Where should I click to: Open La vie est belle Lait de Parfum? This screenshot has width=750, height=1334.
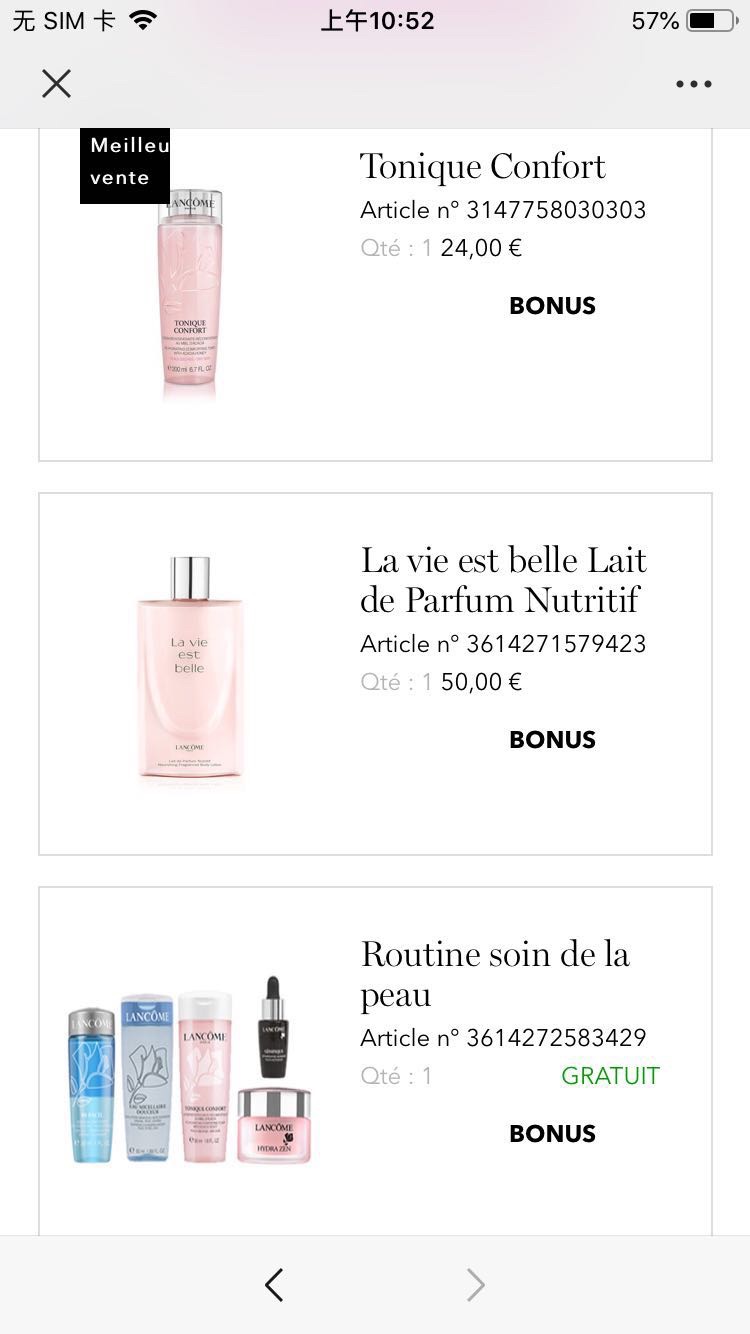coord(503,580)
